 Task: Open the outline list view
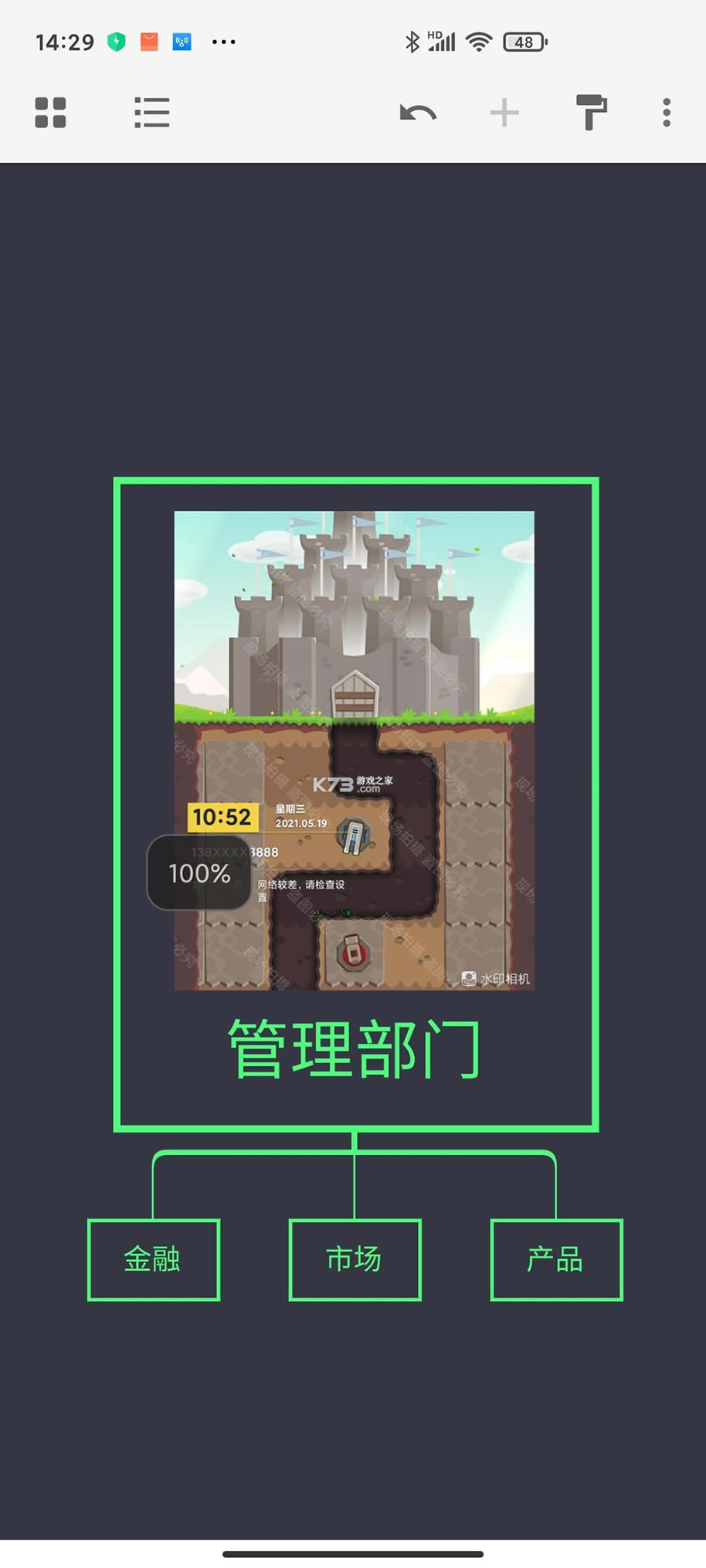tap(151, 113)
